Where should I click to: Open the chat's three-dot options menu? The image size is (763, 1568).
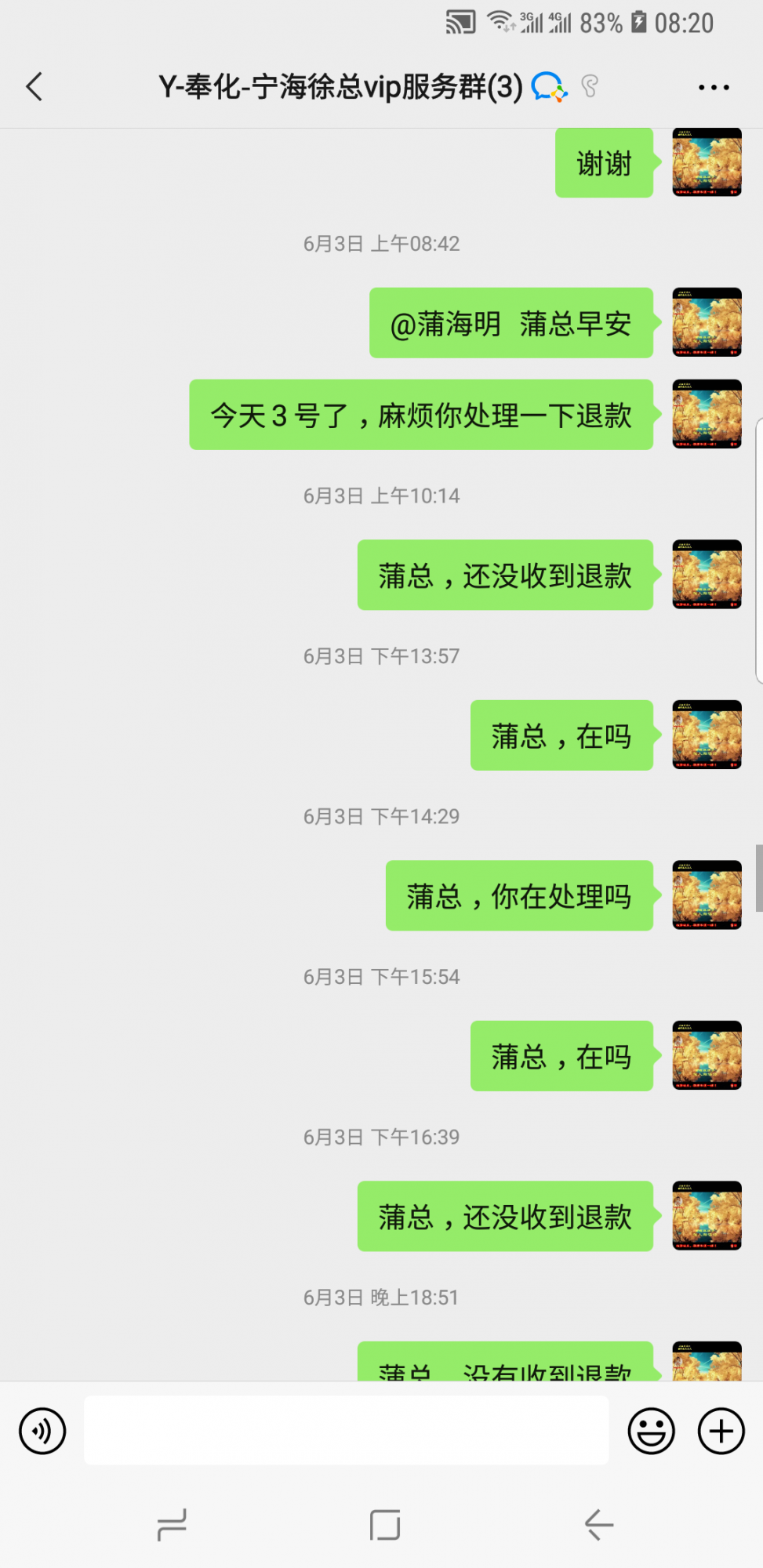click(x=714, y=87)
